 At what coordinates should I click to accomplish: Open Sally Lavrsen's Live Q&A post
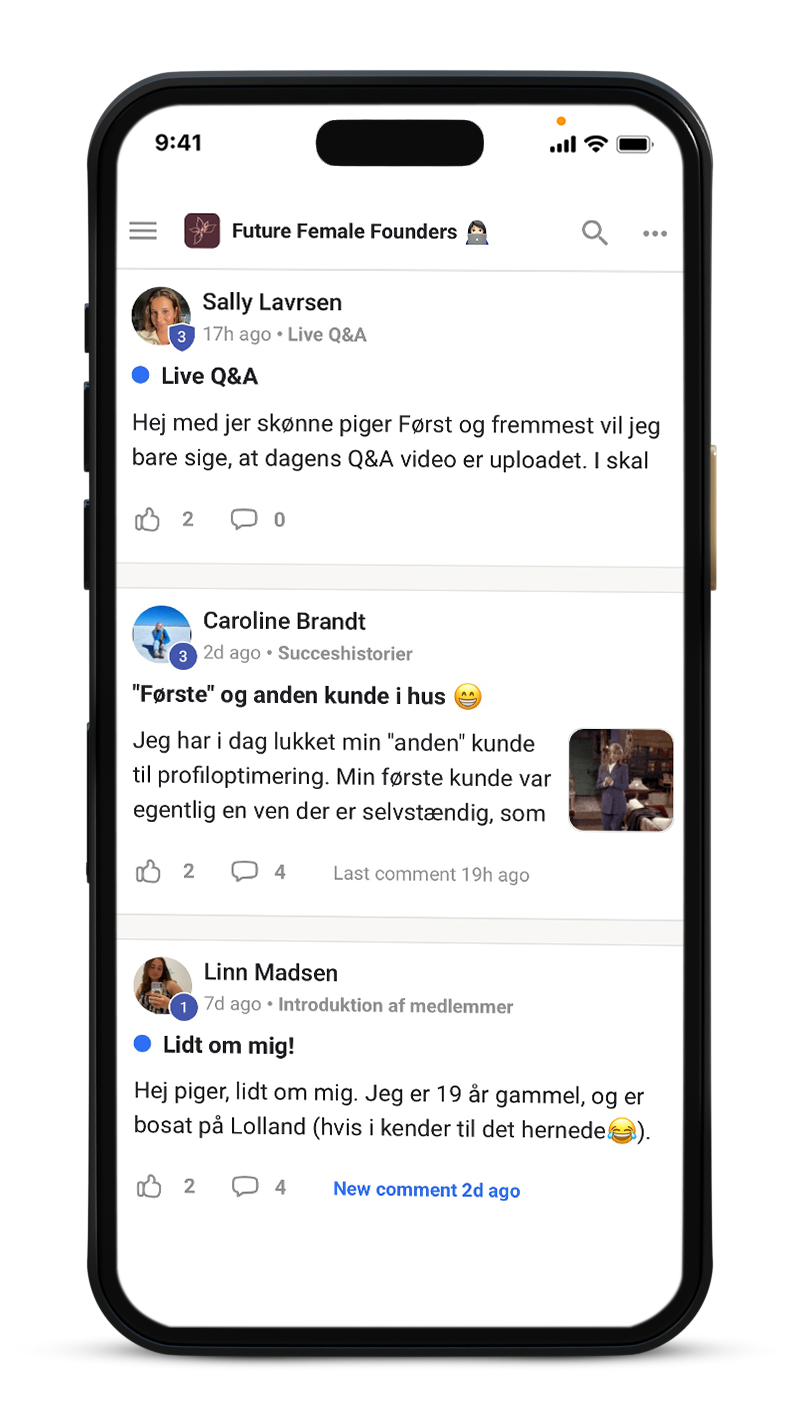coord(209,376)
